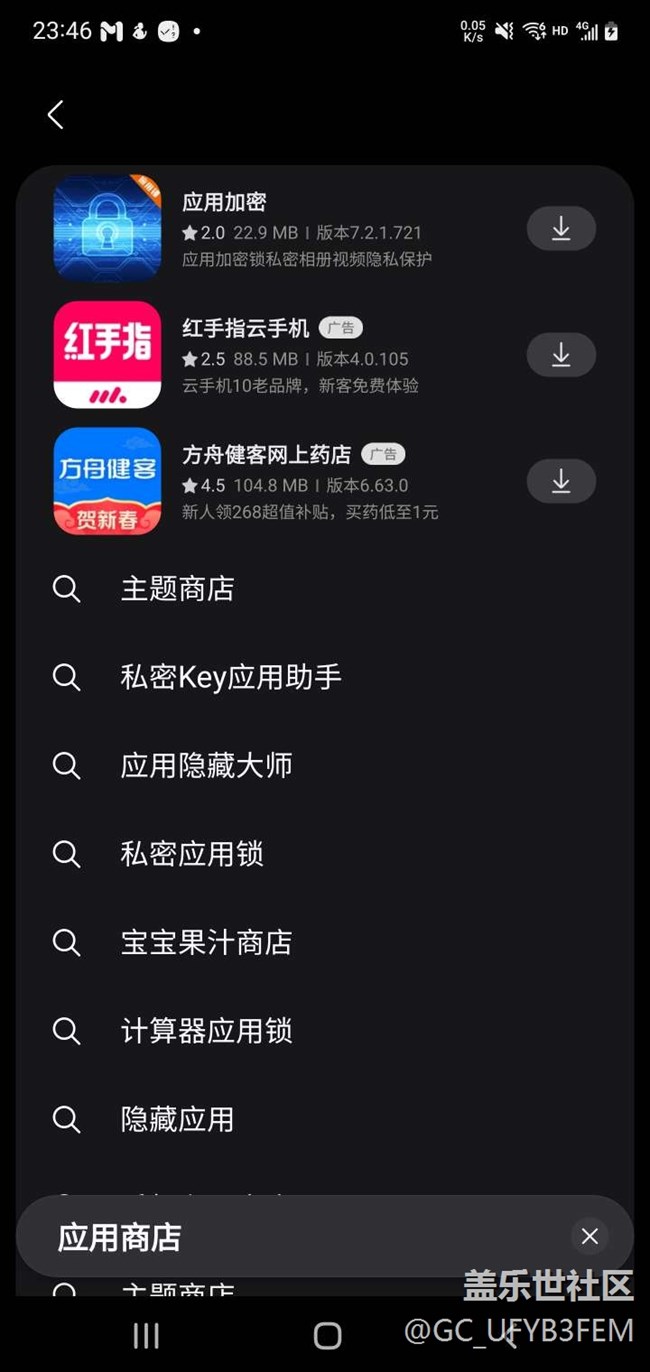650x1372 pixels.
Task: Choose the 应用隐藏大师 suggestion
Action: (206, 766)
